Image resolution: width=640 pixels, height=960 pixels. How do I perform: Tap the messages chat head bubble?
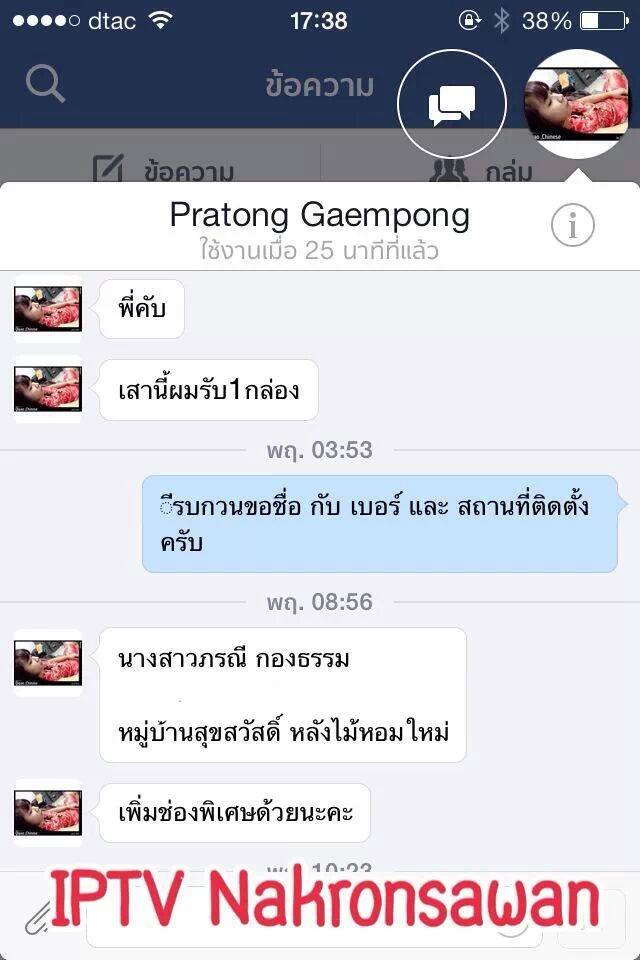coord(450,103)
